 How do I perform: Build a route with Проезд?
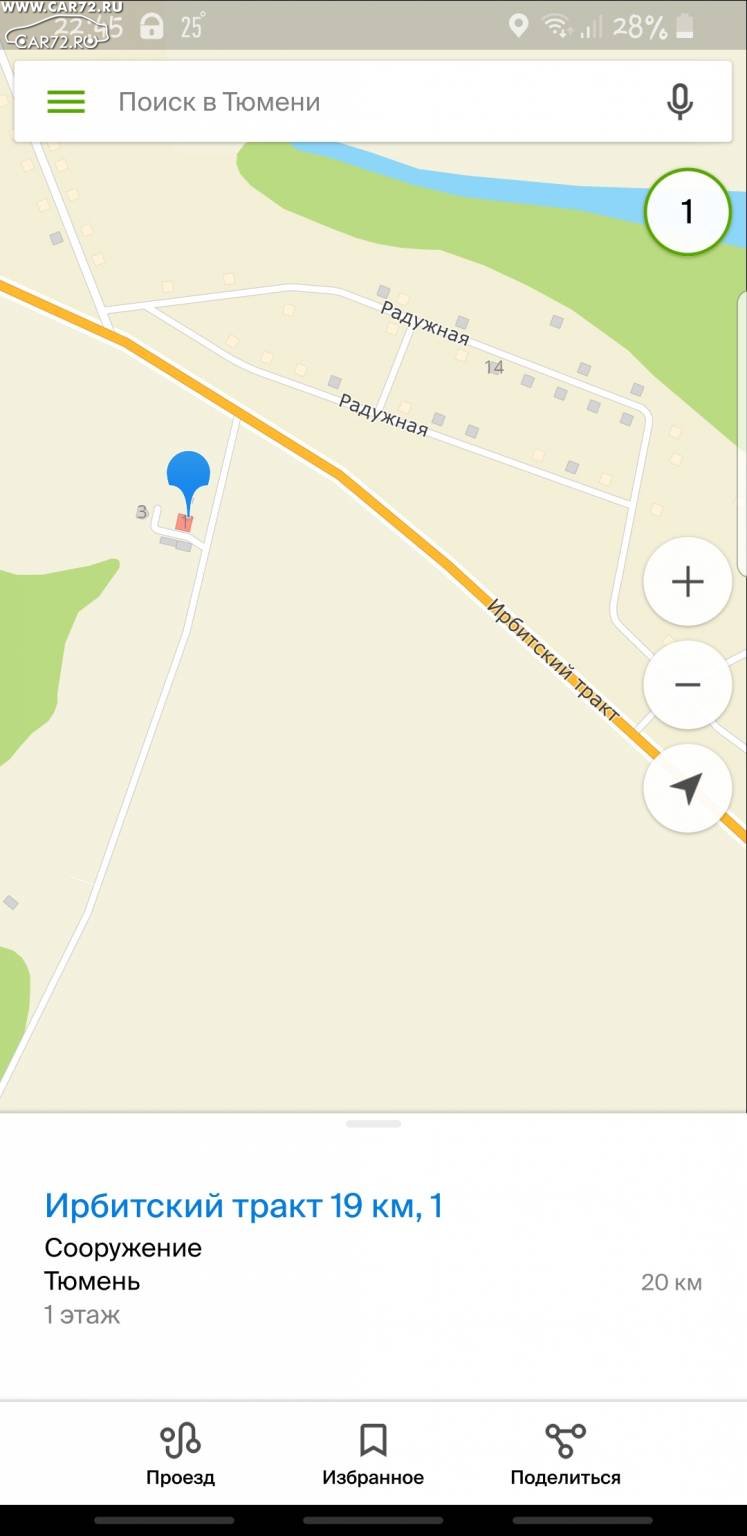181,1453
